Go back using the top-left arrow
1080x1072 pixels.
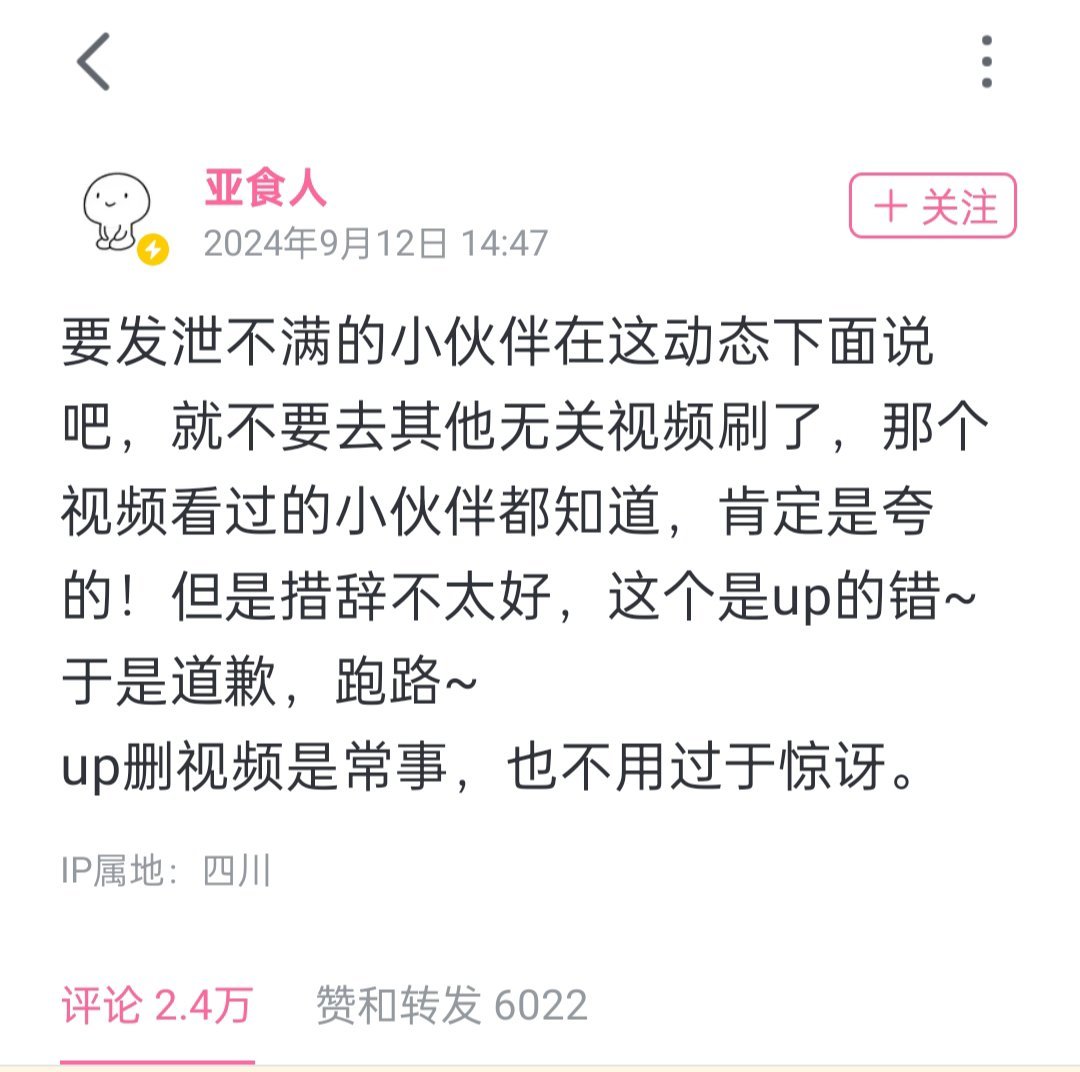click(x=94, y=62)
